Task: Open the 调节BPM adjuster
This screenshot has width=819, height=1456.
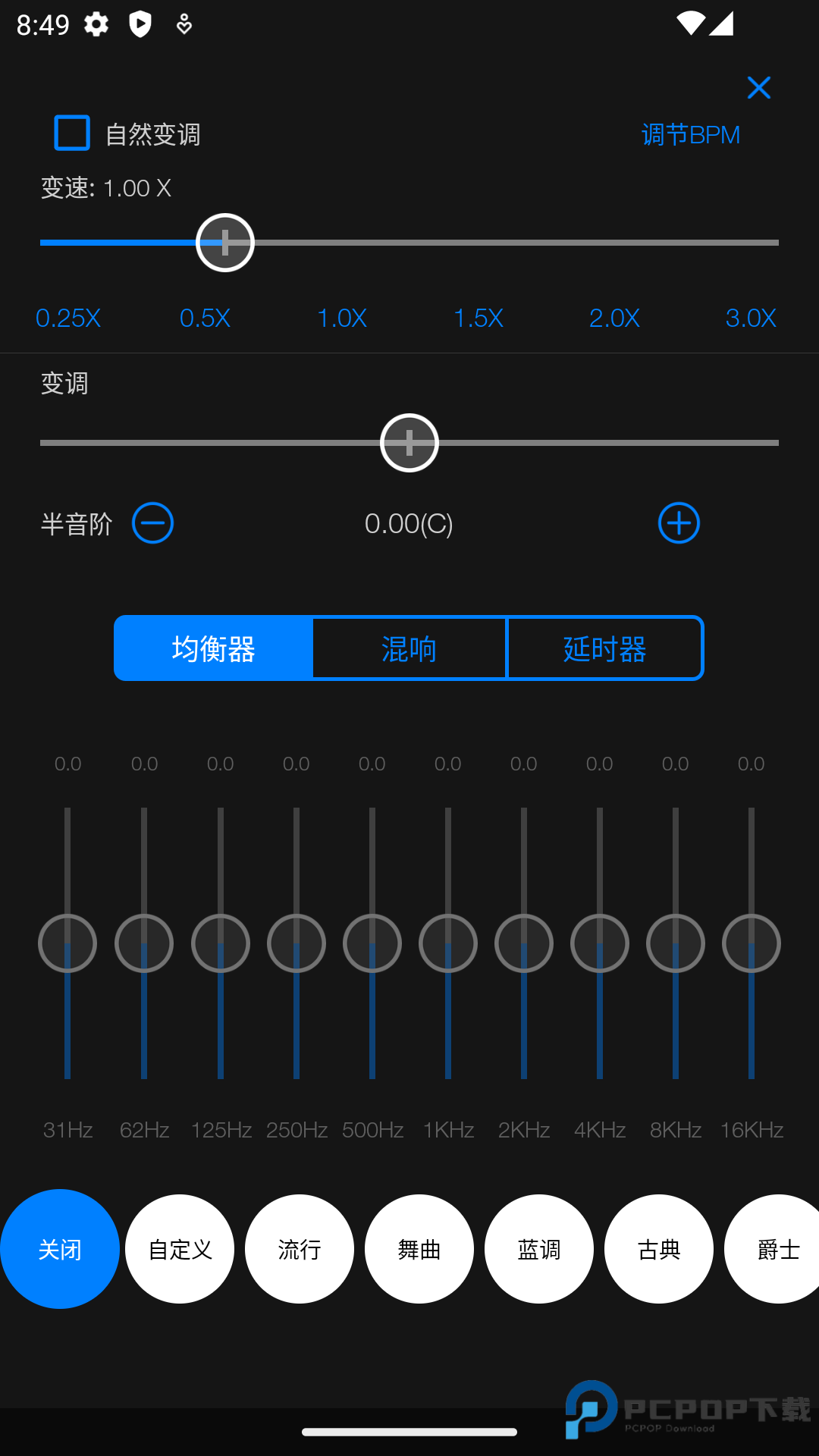Action: click(x=689, y=134)
